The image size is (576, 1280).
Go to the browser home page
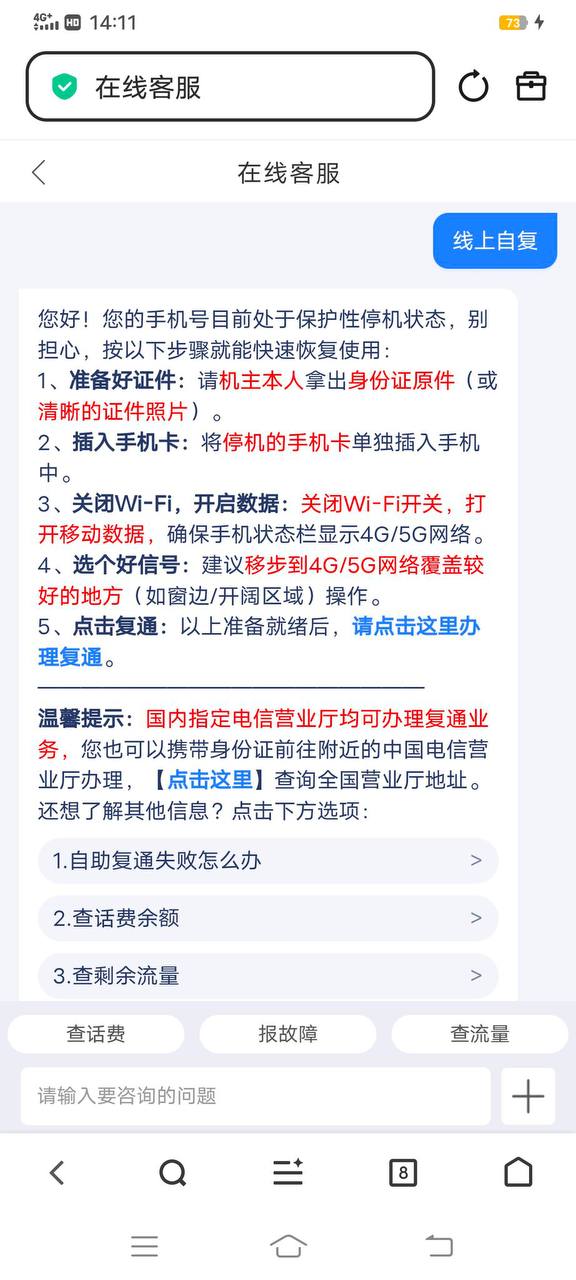(x=518, y=1172)
